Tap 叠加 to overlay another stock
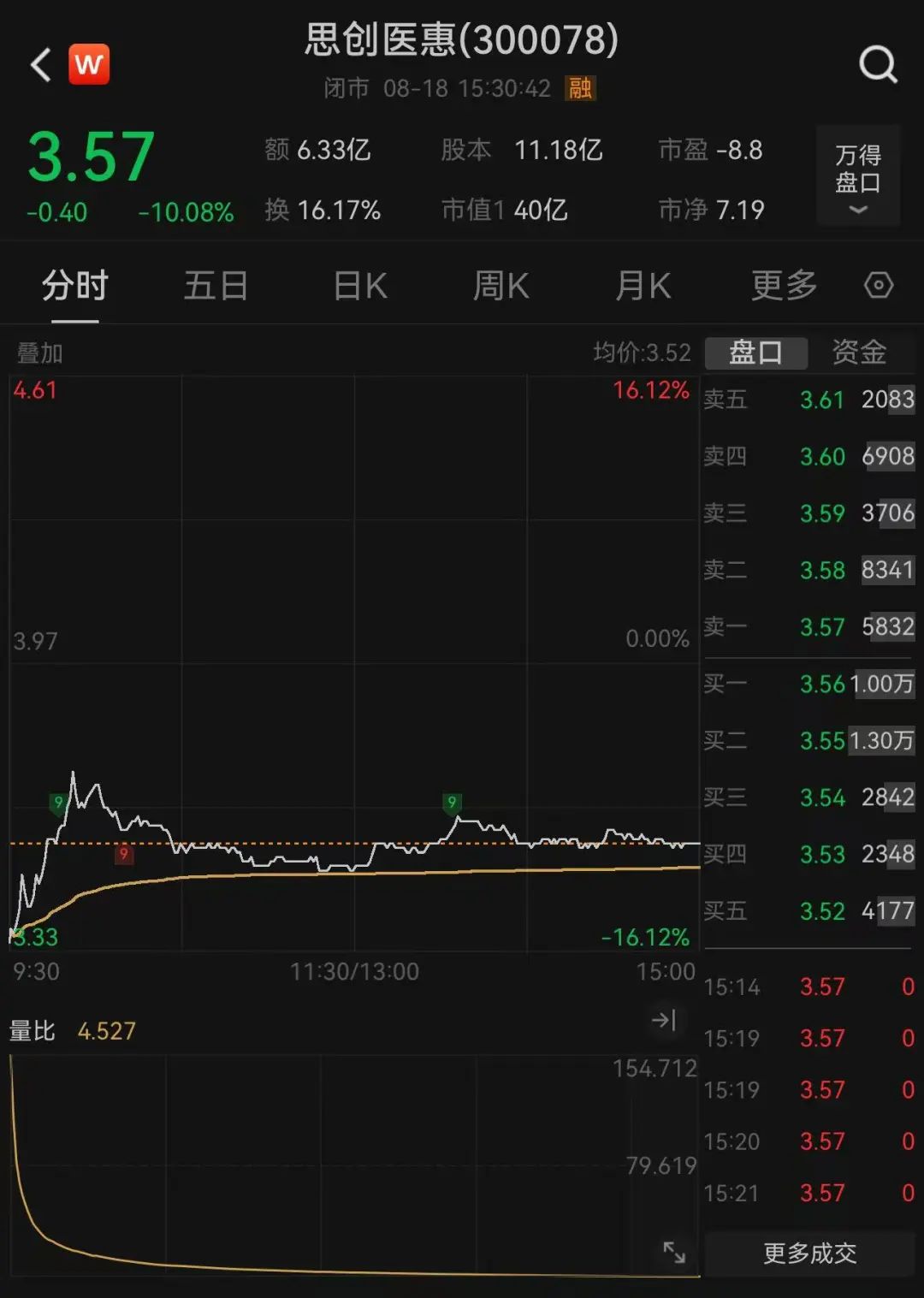924x1298 pixels. point(39,353)
